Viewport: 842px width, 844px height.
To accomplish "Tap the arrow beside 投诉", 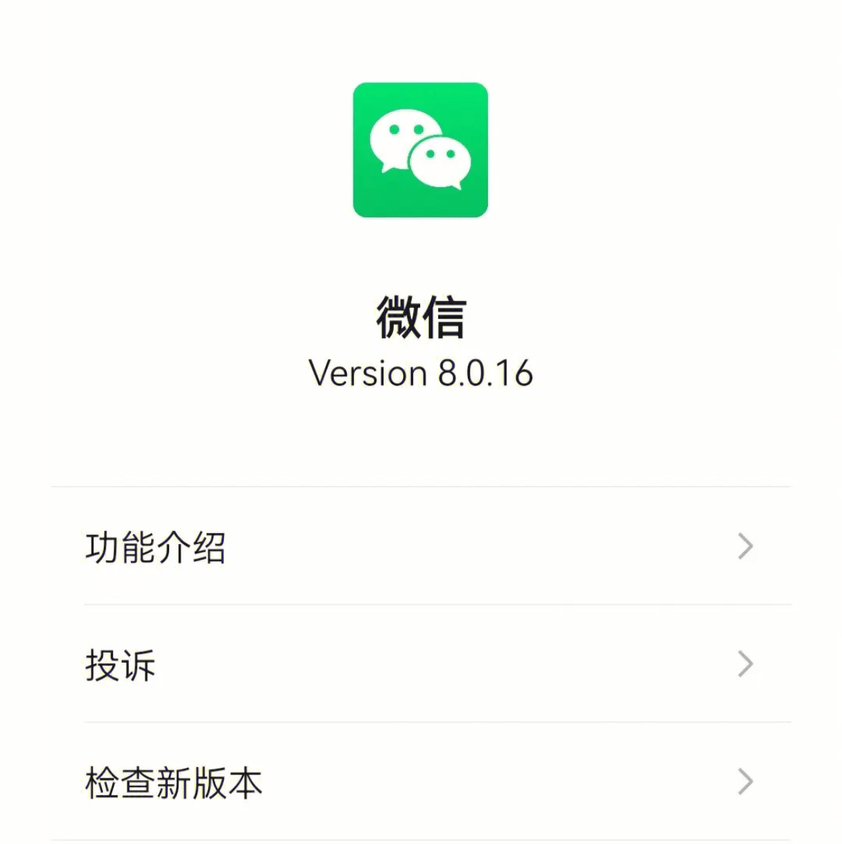I will click(744, 663).
